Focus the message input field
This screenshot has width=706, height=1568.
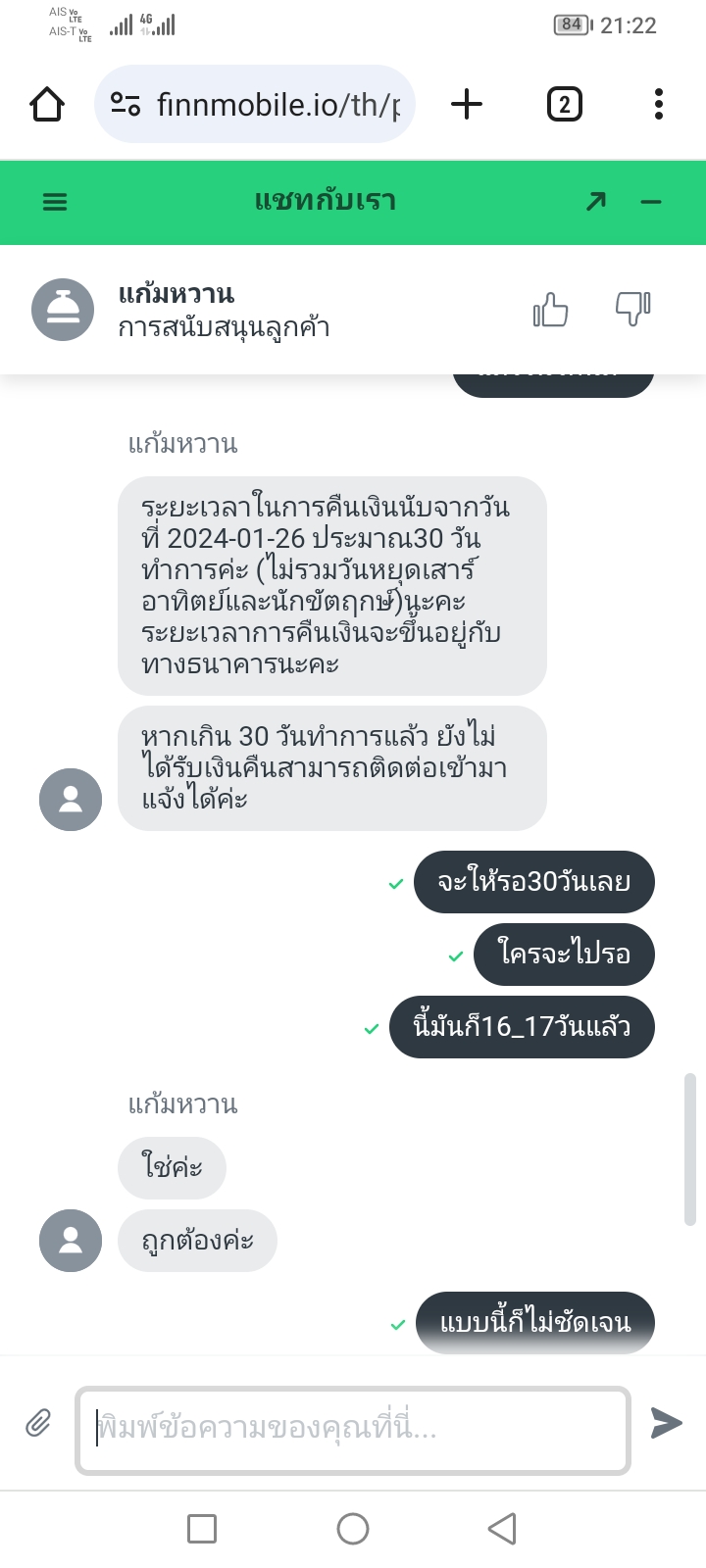353,1431
